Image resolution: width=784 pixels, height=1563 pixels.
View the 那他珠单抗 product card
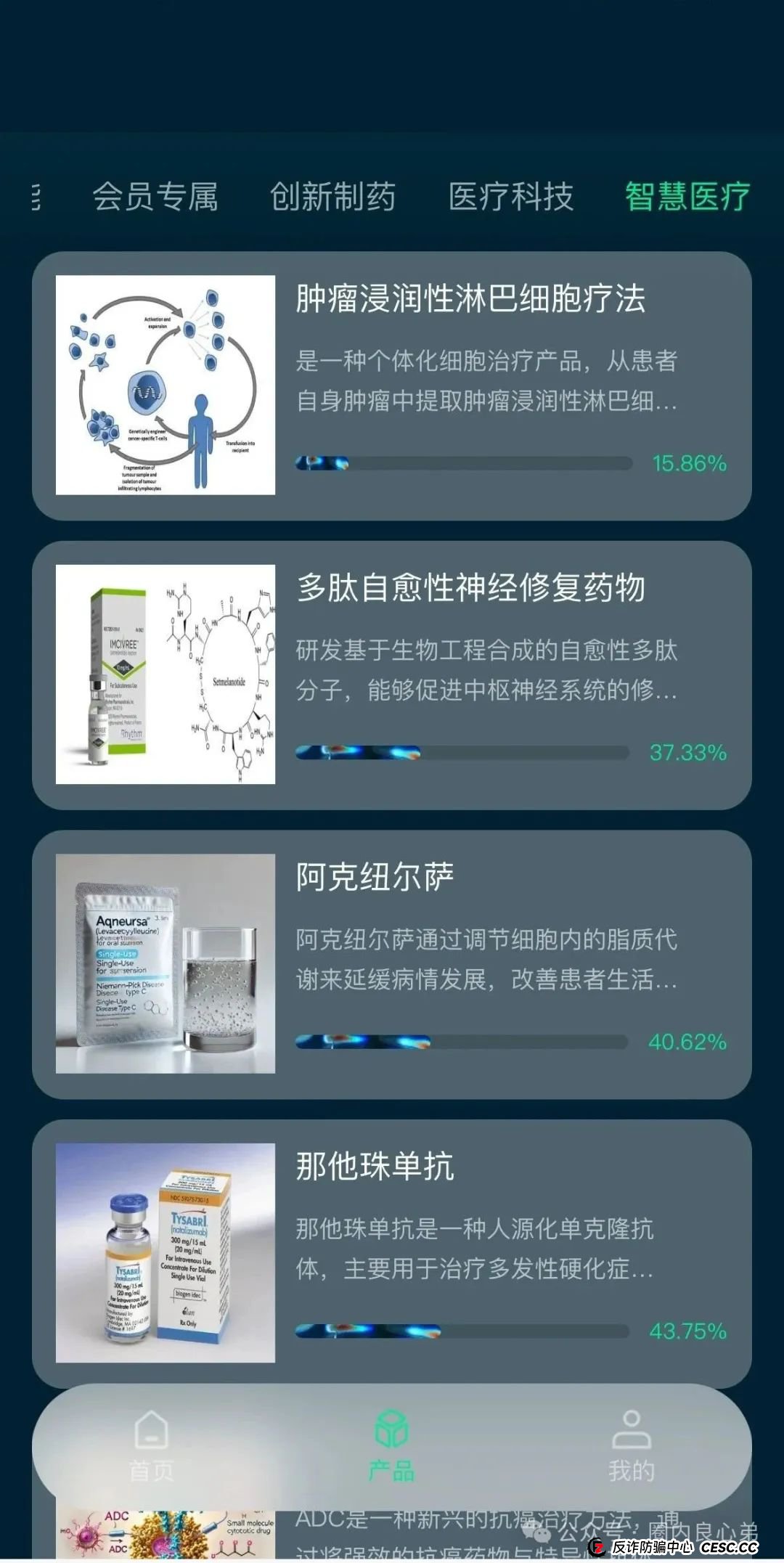392,1253
